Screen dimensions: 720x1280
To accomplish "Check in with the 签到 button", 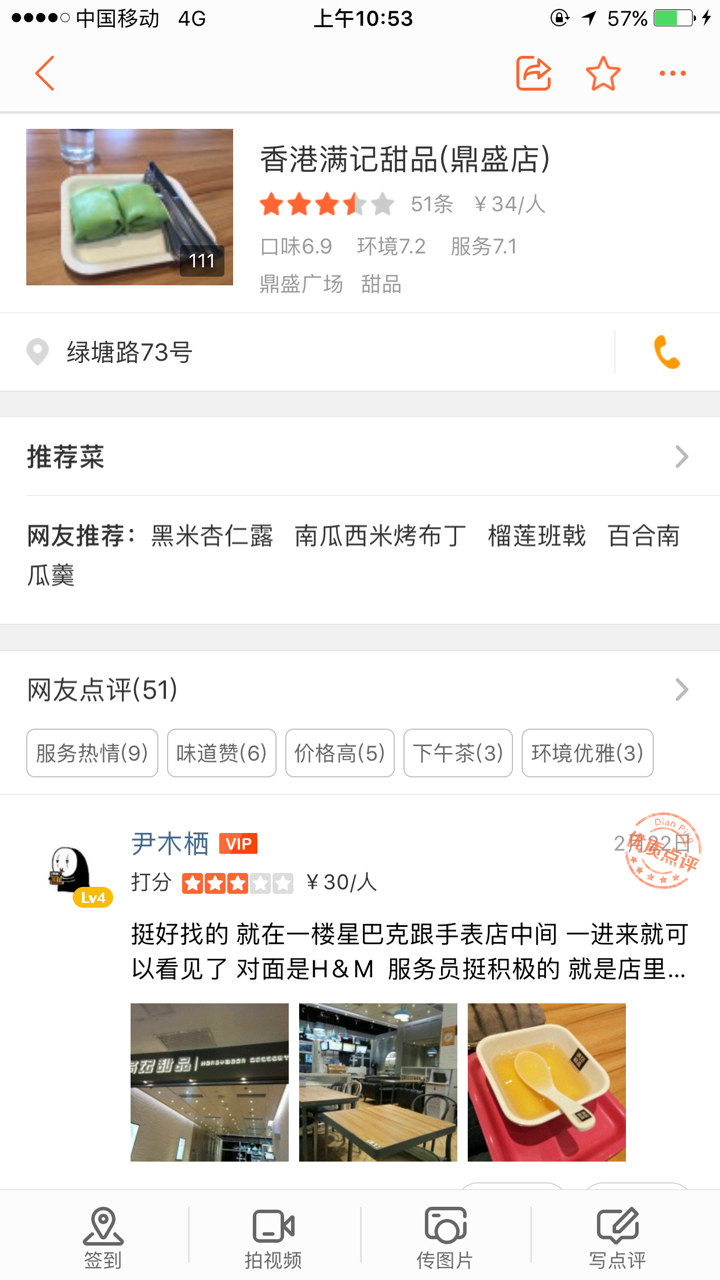I will tap(102, 1237).
